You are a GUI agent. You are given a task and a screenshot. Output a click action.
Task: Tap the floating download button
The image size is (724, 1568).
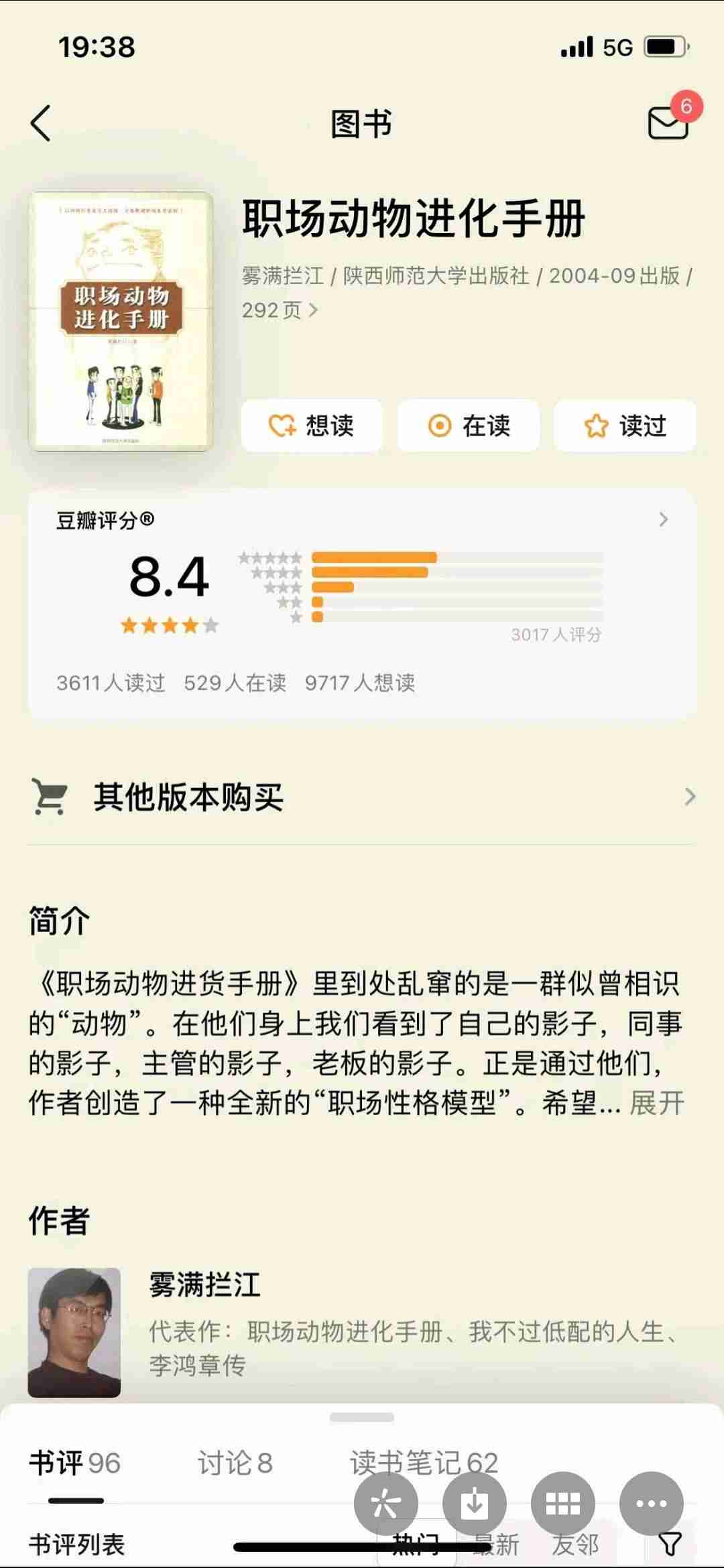pos(474,1504)
